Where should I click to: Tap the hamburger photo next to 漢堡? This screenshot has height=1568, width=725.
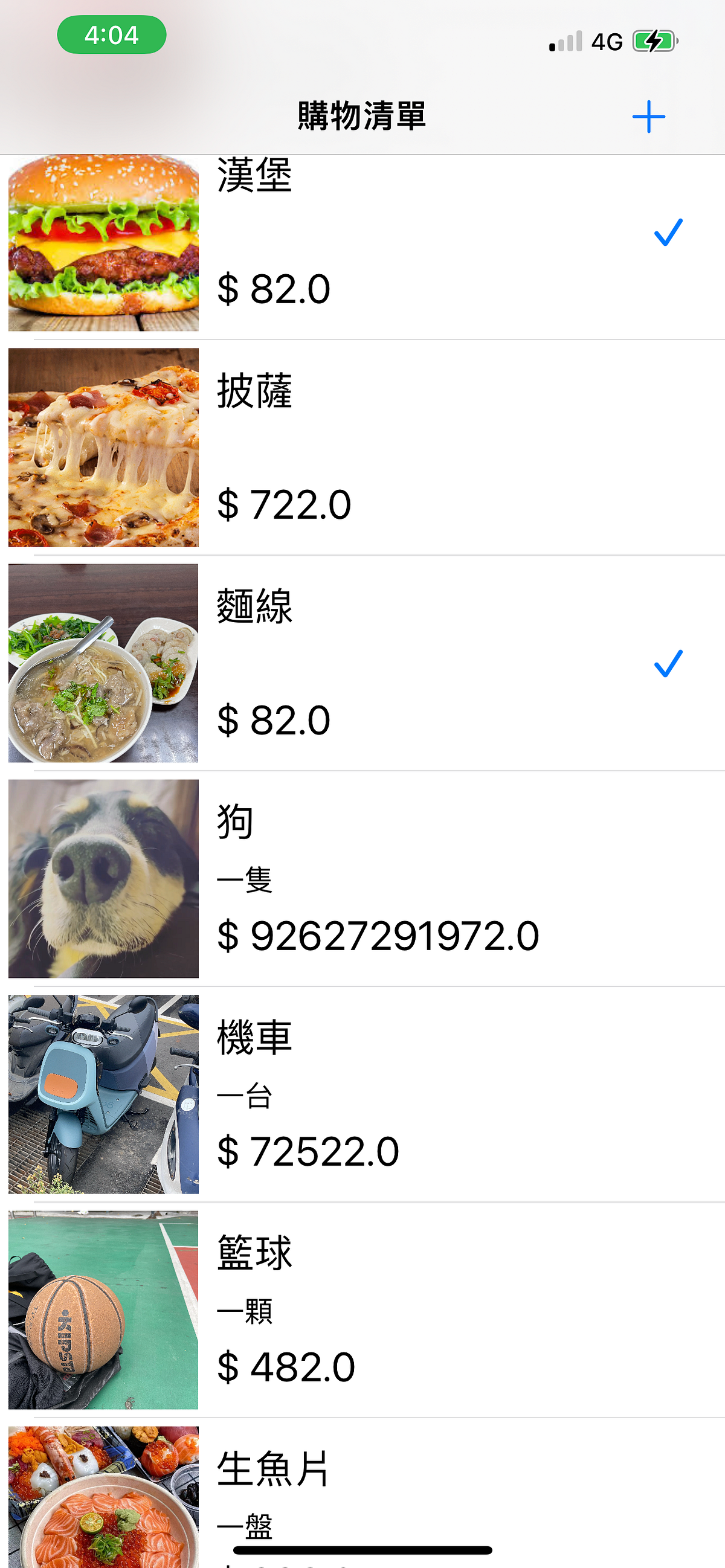102,243
